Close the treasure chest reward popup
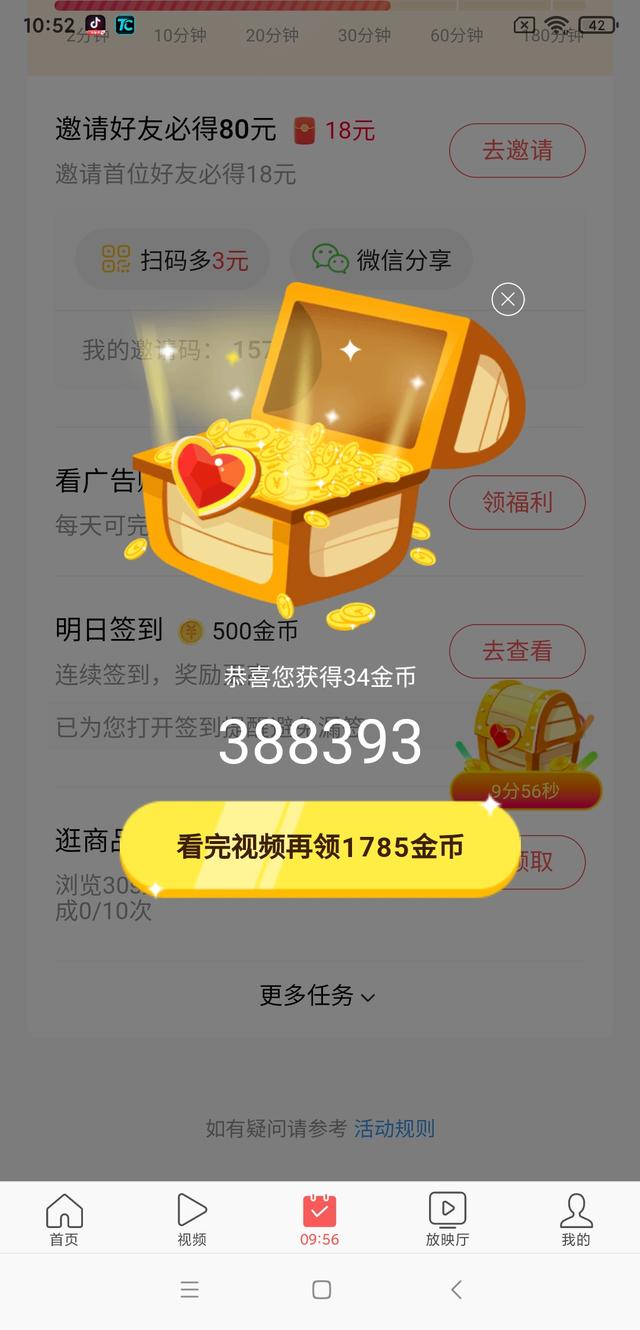 508,299
